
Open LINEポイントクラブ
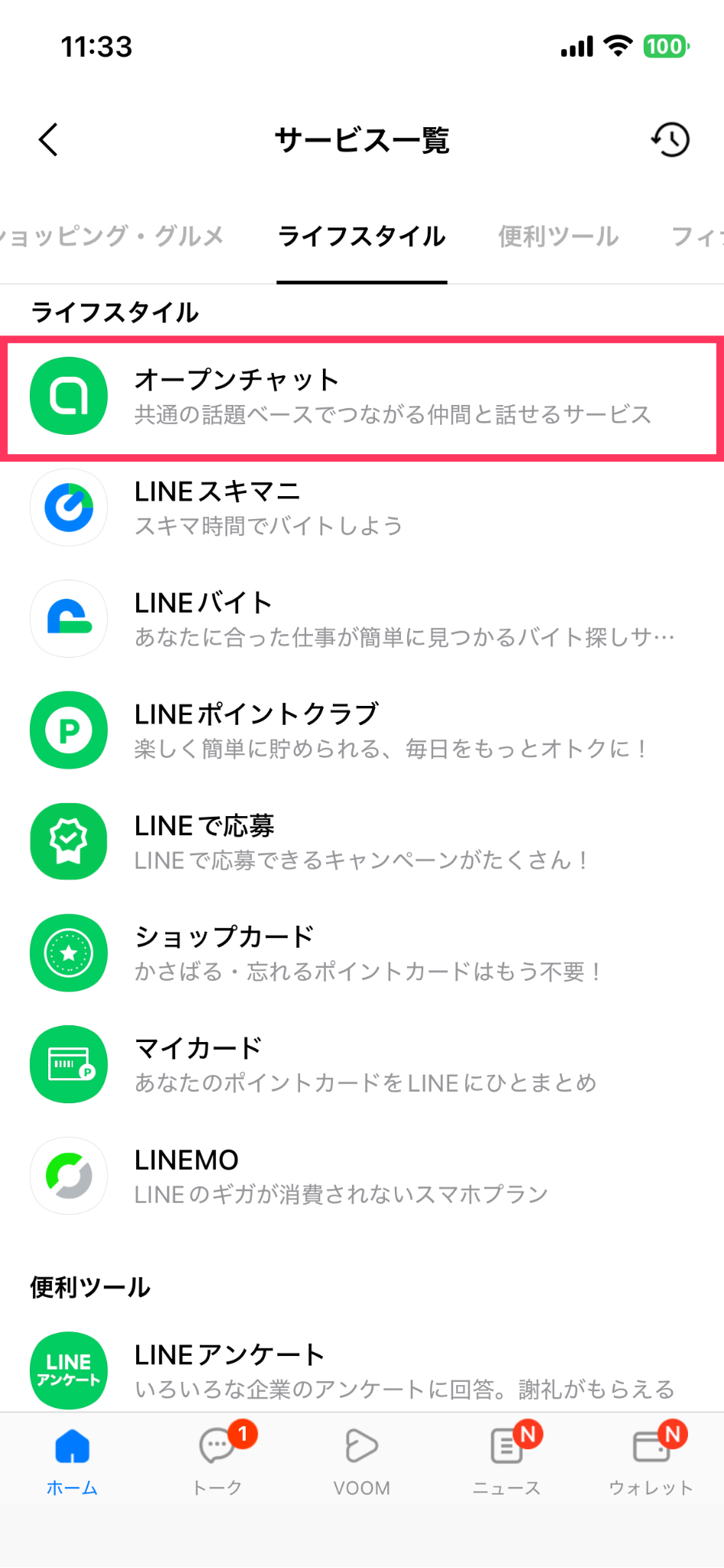(361, 730)
